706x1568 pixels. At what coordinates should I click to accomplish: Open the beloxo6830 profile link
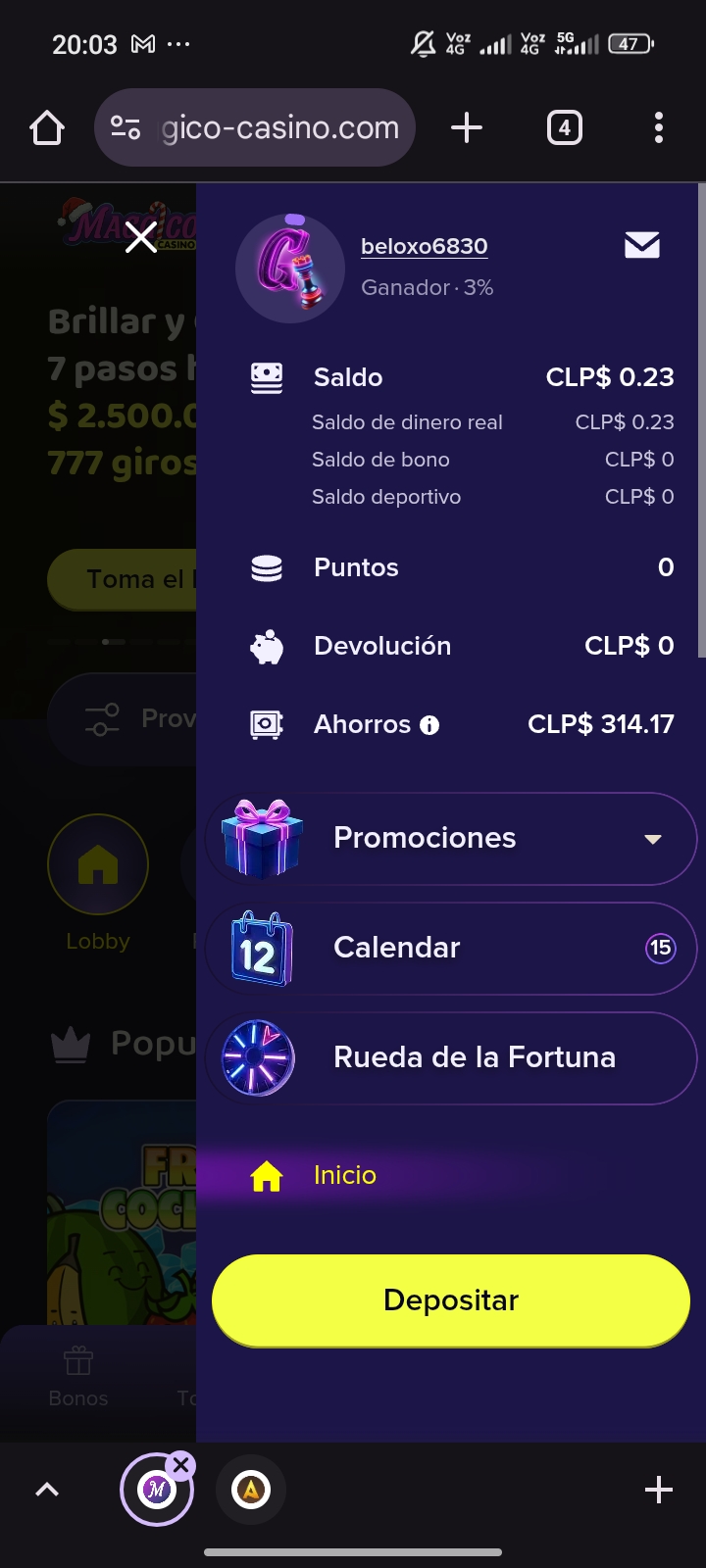coord(424,246)
